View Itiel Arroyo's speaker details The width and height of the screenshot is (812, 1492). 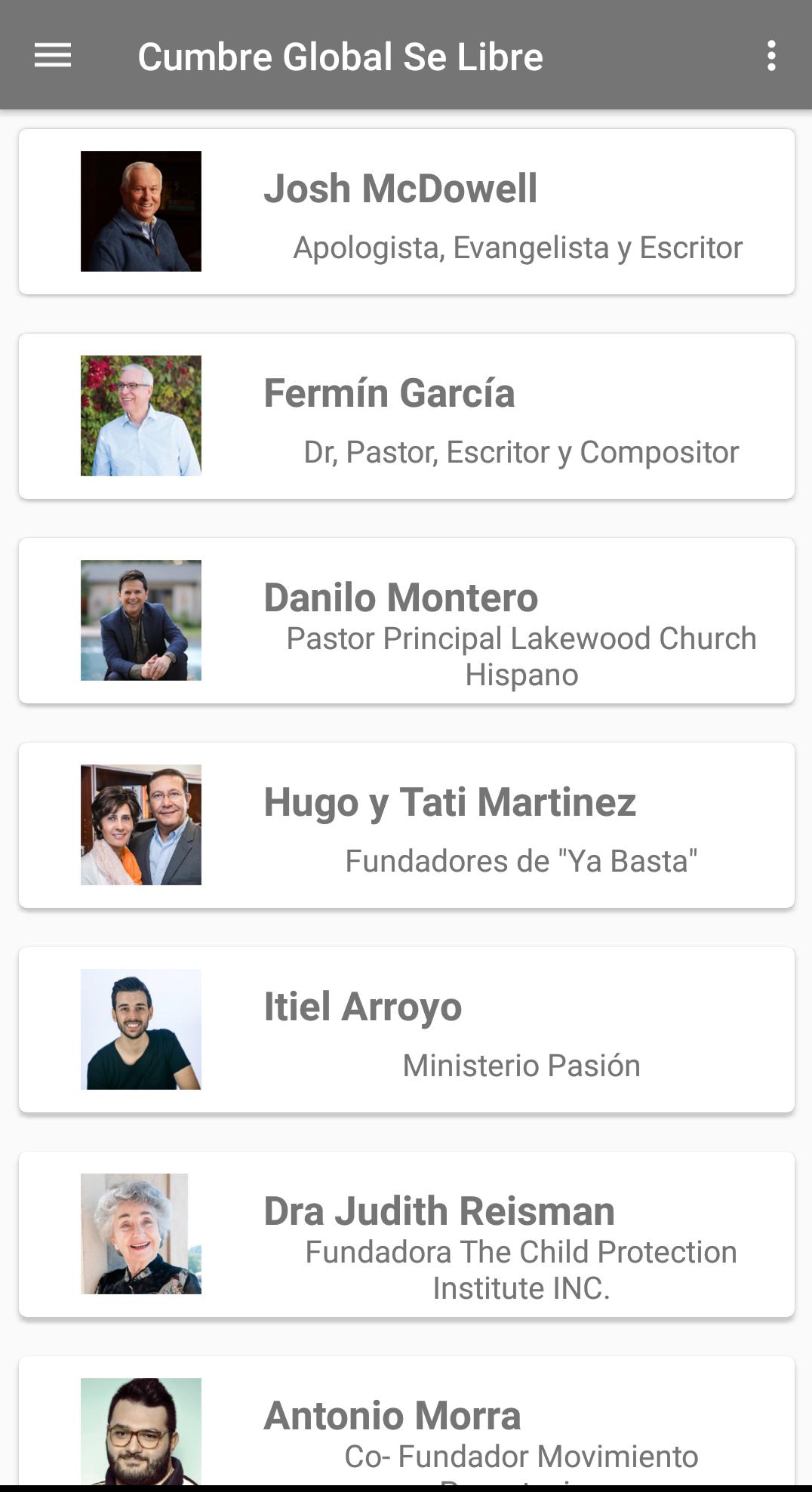pos(406,1030)
